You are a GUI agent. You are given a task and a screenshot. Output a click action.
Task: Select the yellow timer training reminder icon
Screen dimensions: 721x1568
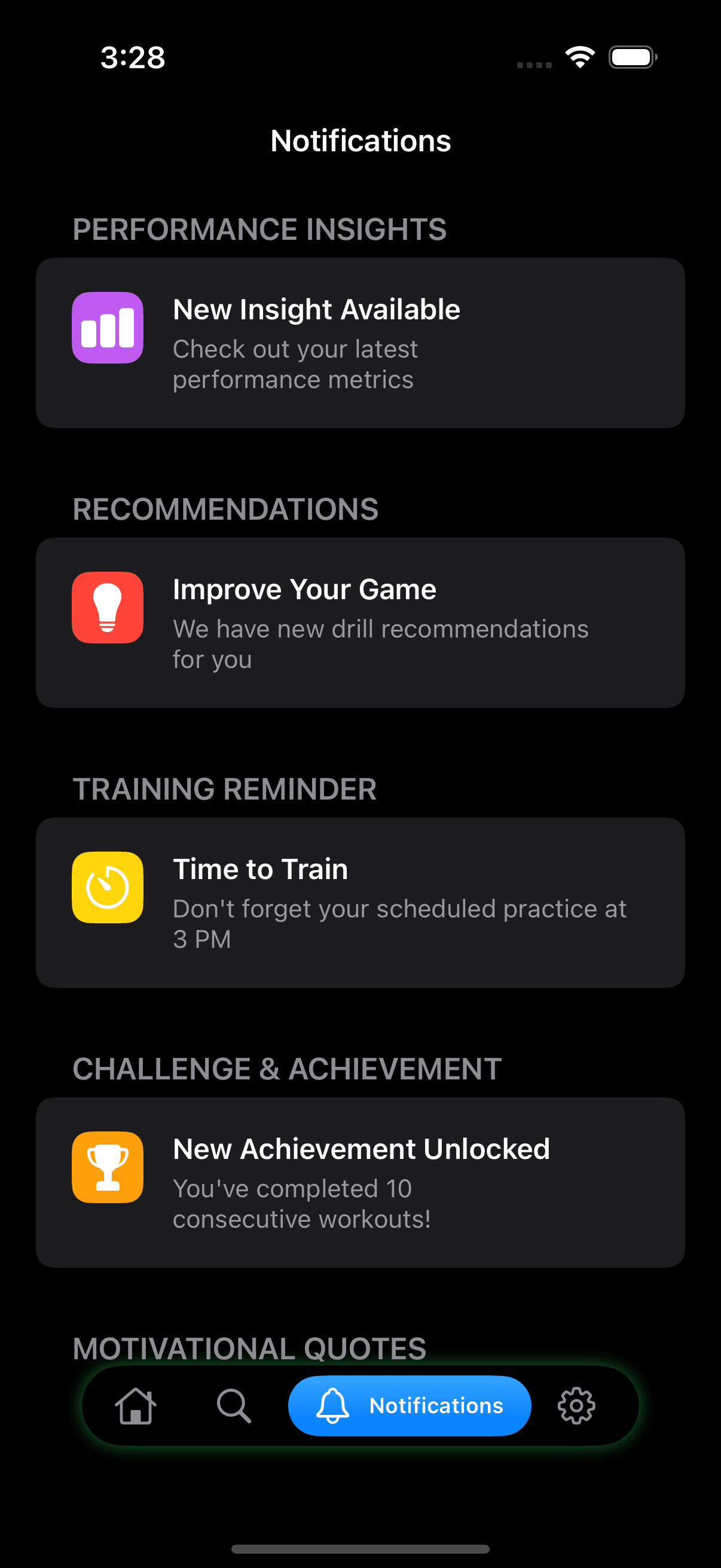point(107,887)
